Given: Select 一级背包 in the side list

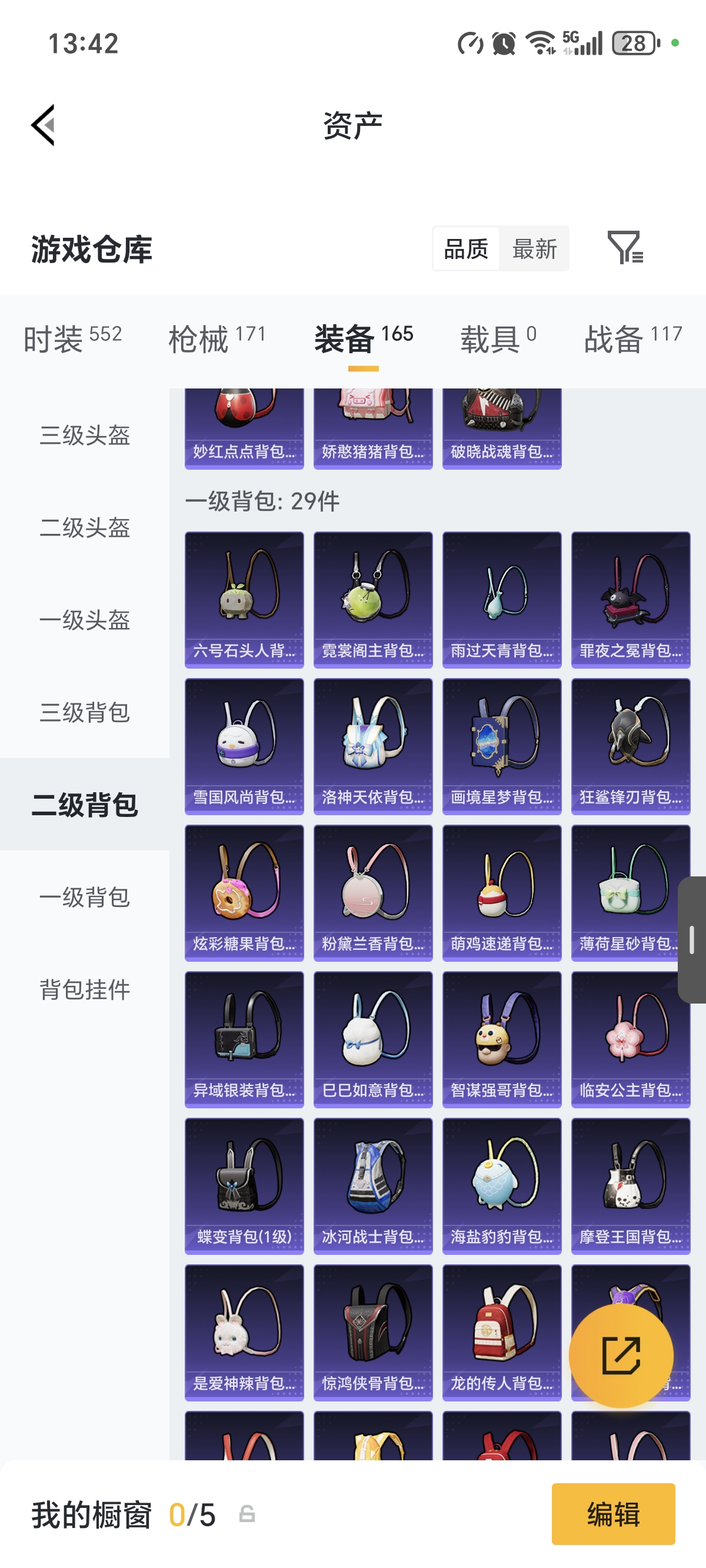Looking at the screenshot, I should tap(85, 897).
